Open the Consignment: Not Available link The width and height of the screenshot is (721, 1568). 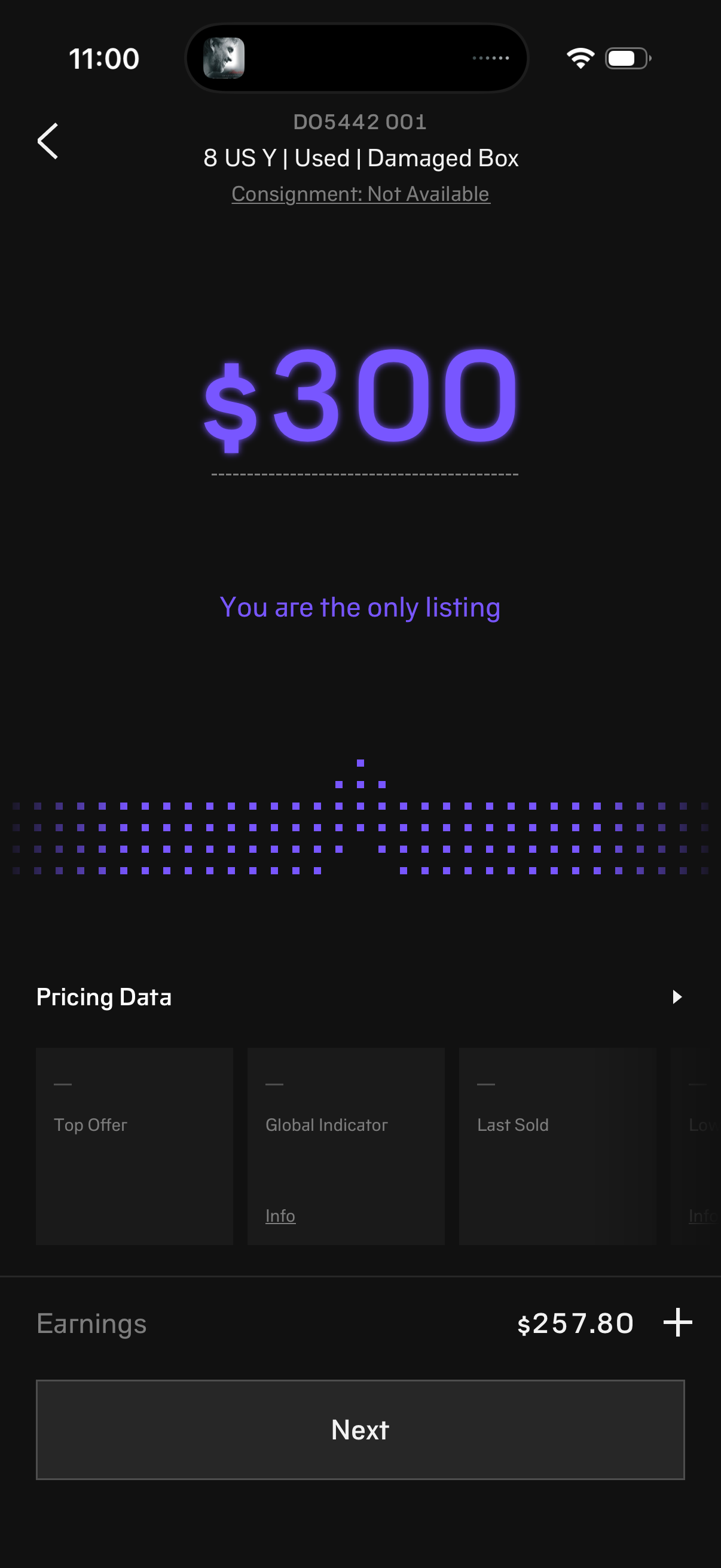click(x=360, y=194)
